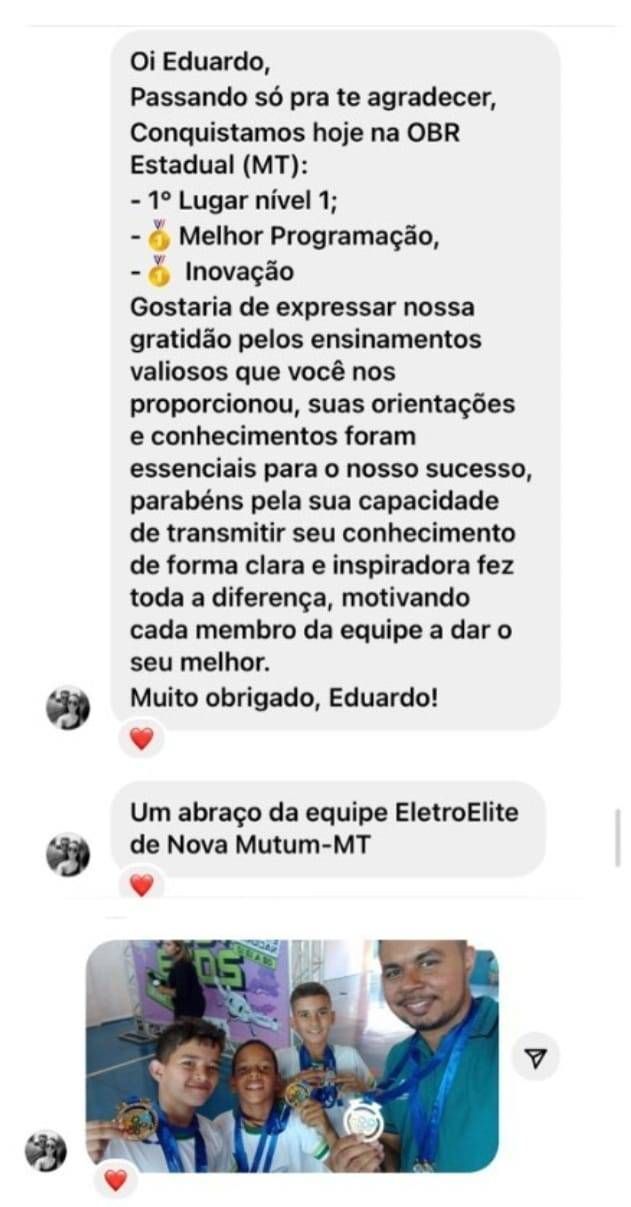Tap the sender's profile picture beside the photo

(x=47, y=1150)
